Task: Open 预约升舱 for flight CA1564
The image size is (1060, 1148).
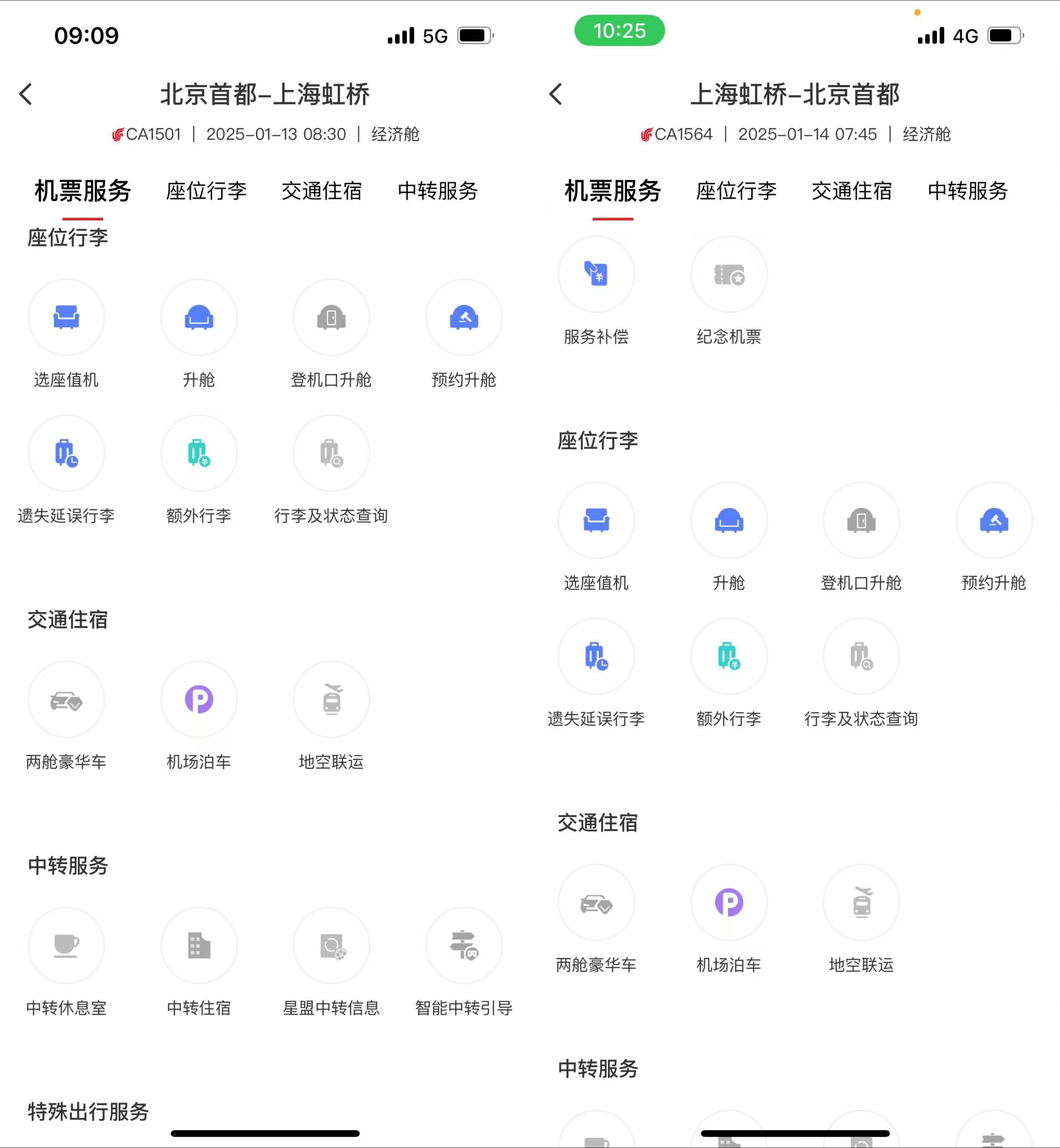Action: [993, 521]
